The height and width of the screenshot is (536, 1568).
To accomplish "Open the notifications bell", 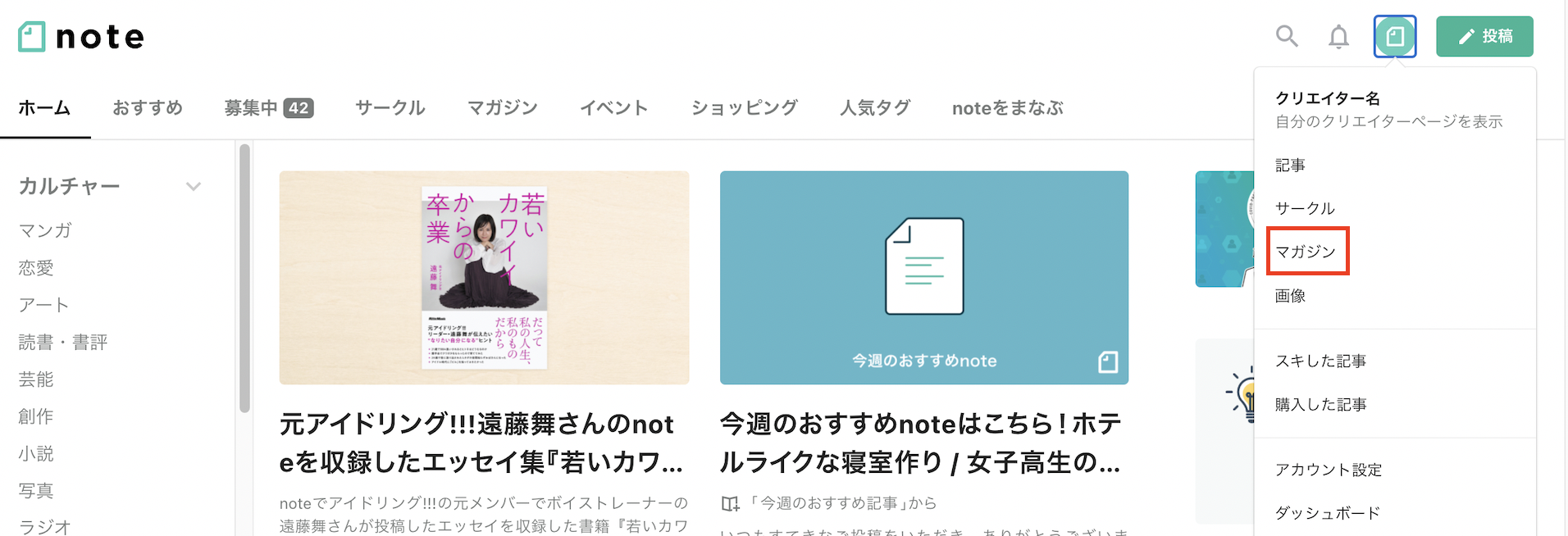I will 1338,36.
